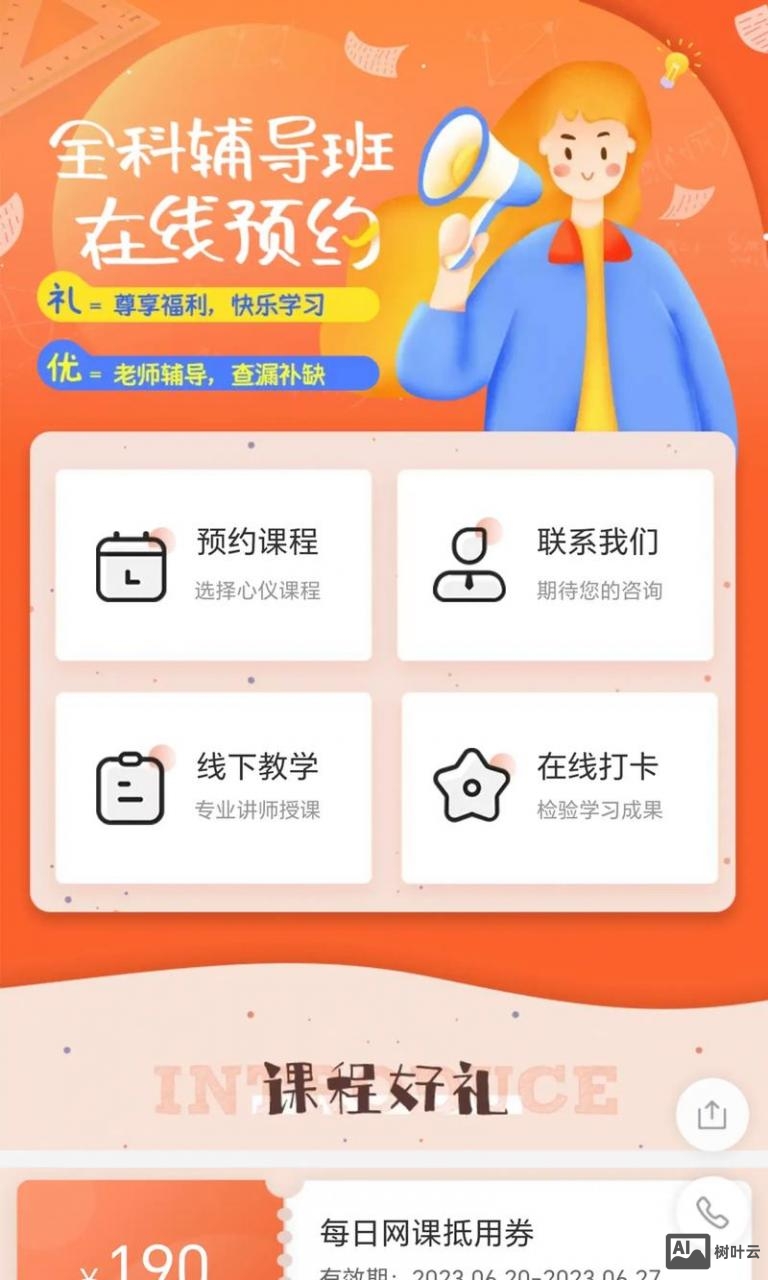768x1280 pixels.
Task: Open the 联系我们 card
Action: (556, 563)
